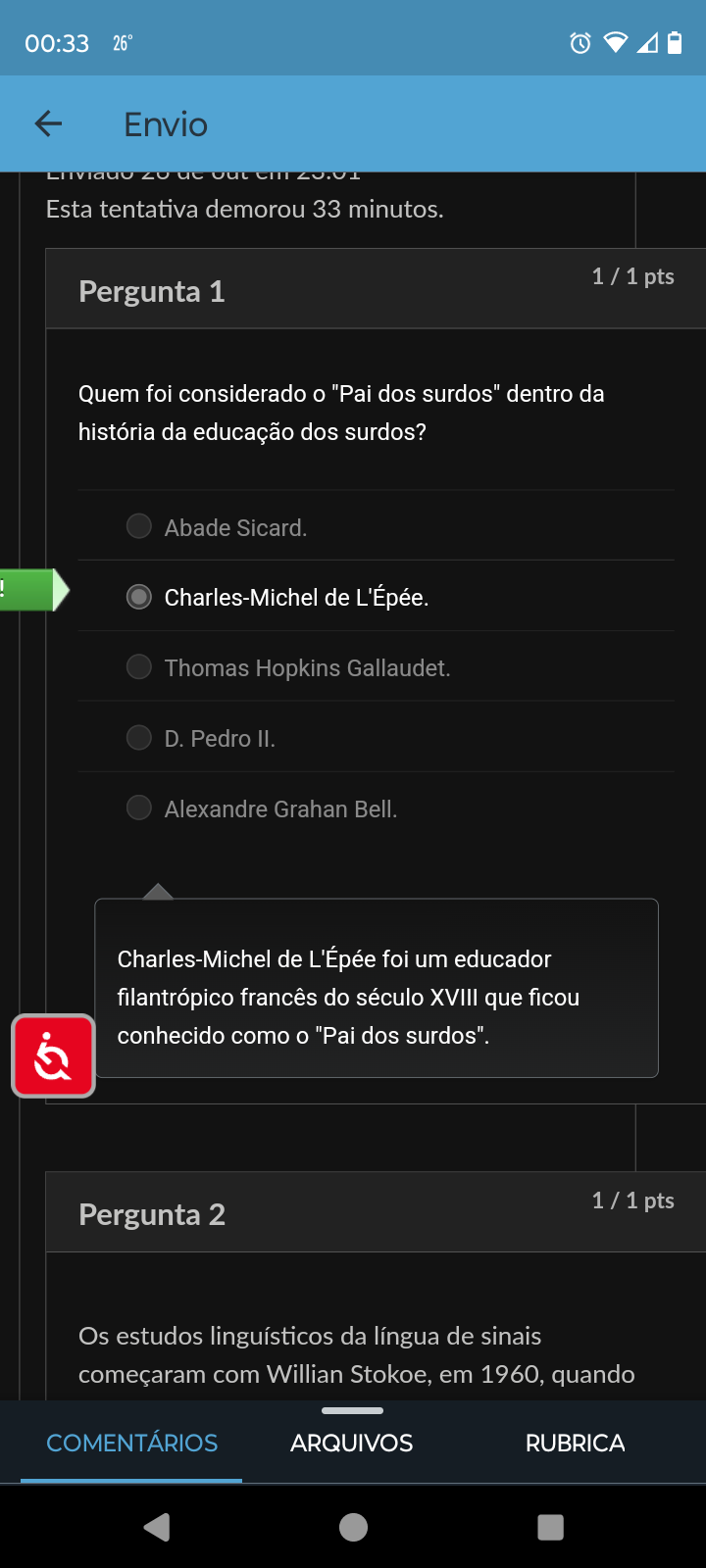This screenshot has width=706, height=1568.
Task: Switch to the Arquivos tab
Action: 351,1443
